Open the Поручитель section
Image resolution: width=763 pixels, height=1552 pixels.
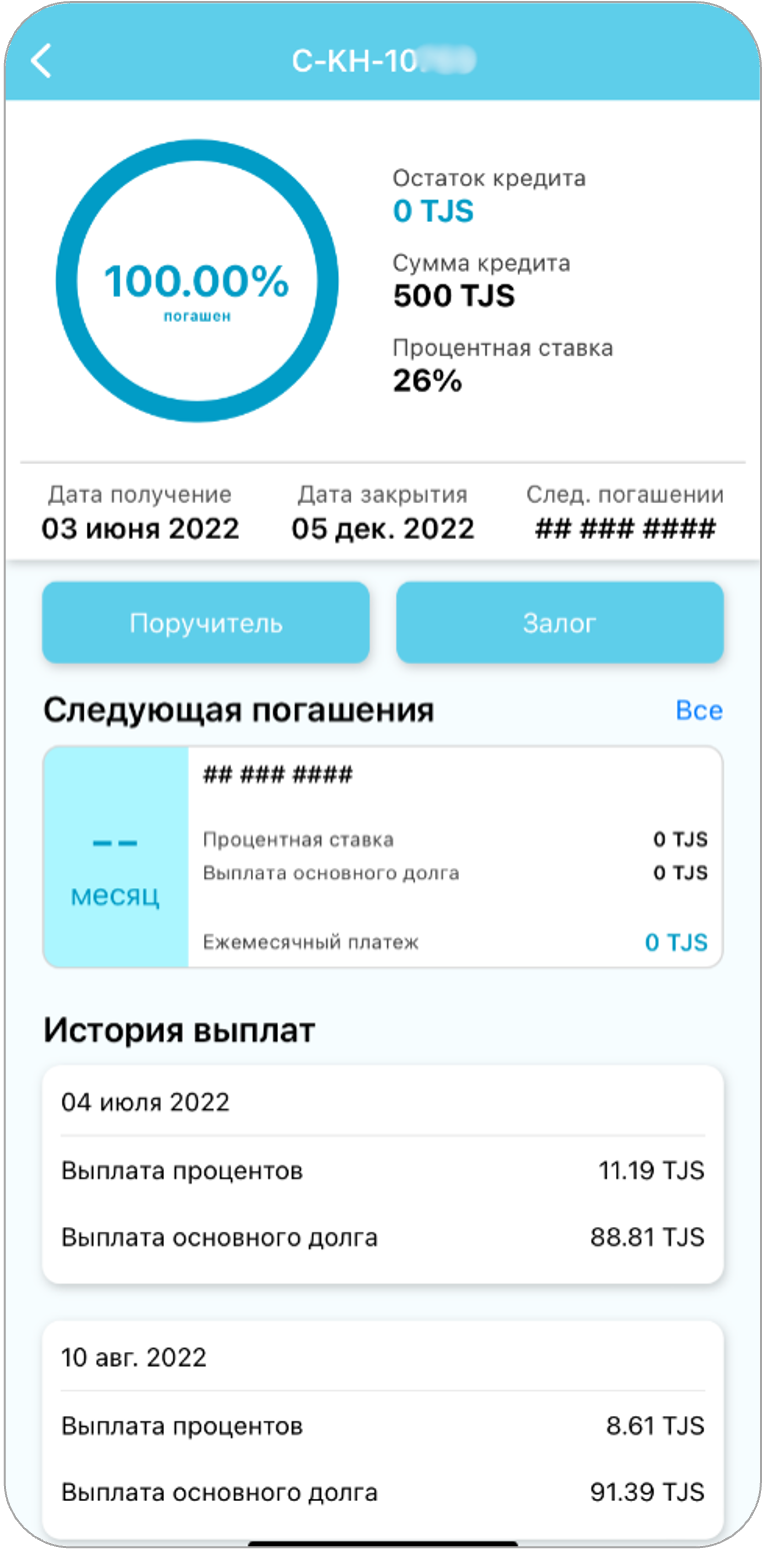click(206, 623)
